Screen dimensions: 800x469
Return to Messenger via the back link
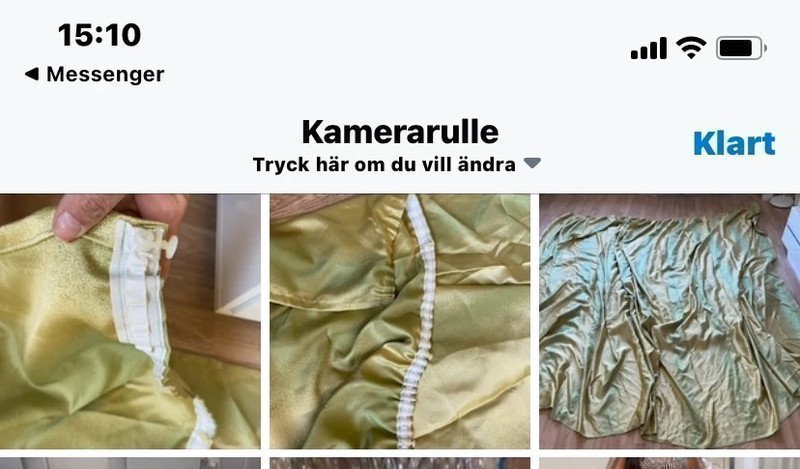coord(93,74)
